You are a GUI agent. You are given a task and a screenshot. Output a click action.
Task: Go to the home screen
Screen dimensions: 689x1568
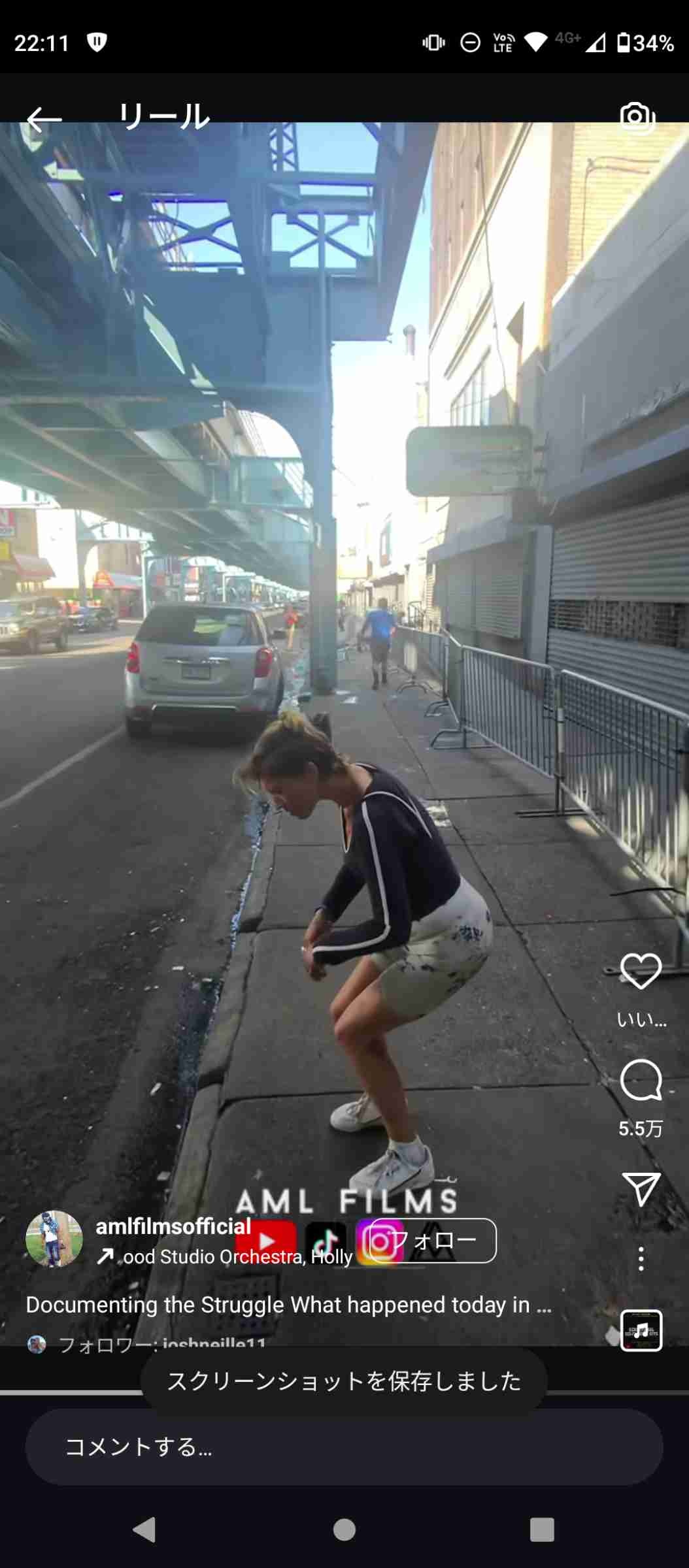(x=344, y=1529)
